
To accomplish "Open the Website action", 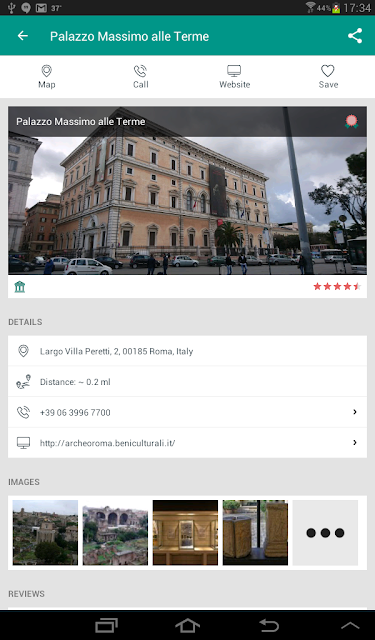I will 234,77.
